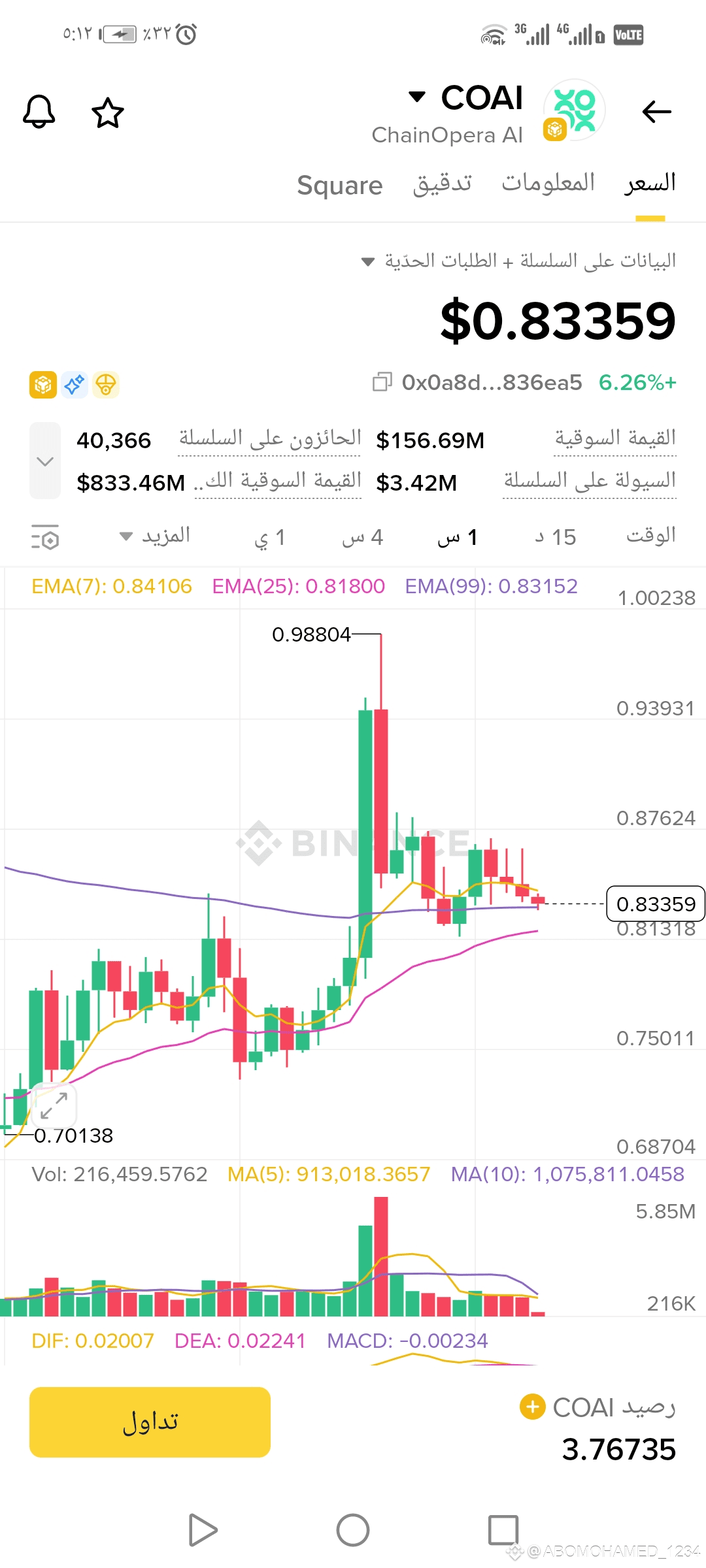Select the 15 د chart interval
This screenshot has width=706, height=1568.
555,537
